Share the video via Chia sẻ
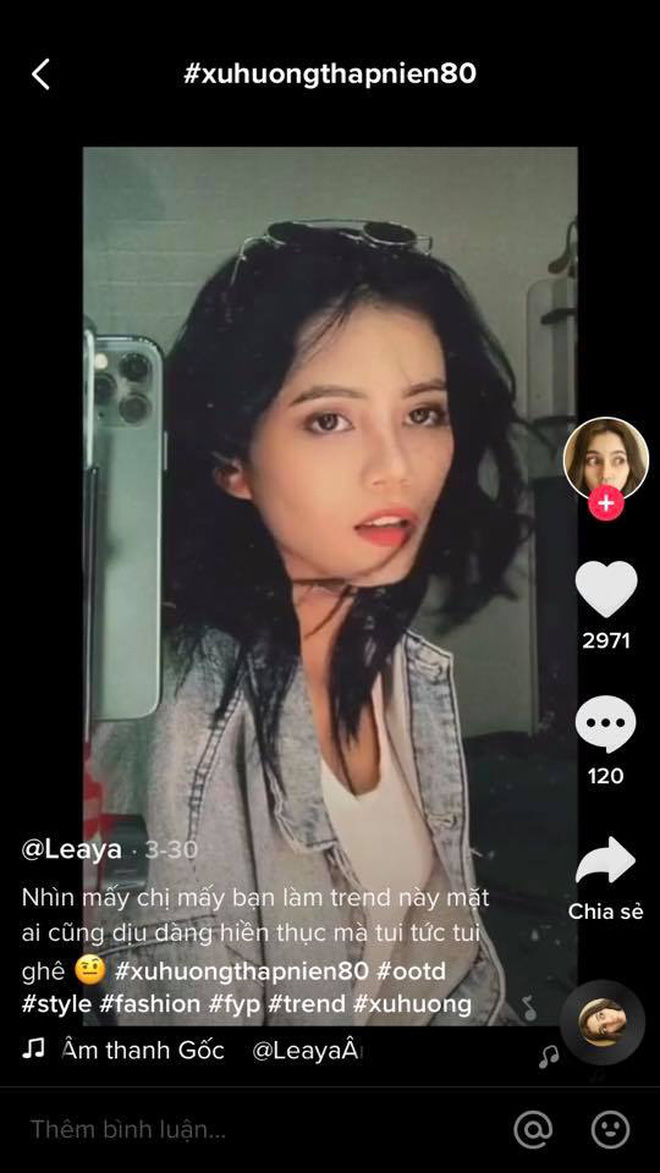 606,863
